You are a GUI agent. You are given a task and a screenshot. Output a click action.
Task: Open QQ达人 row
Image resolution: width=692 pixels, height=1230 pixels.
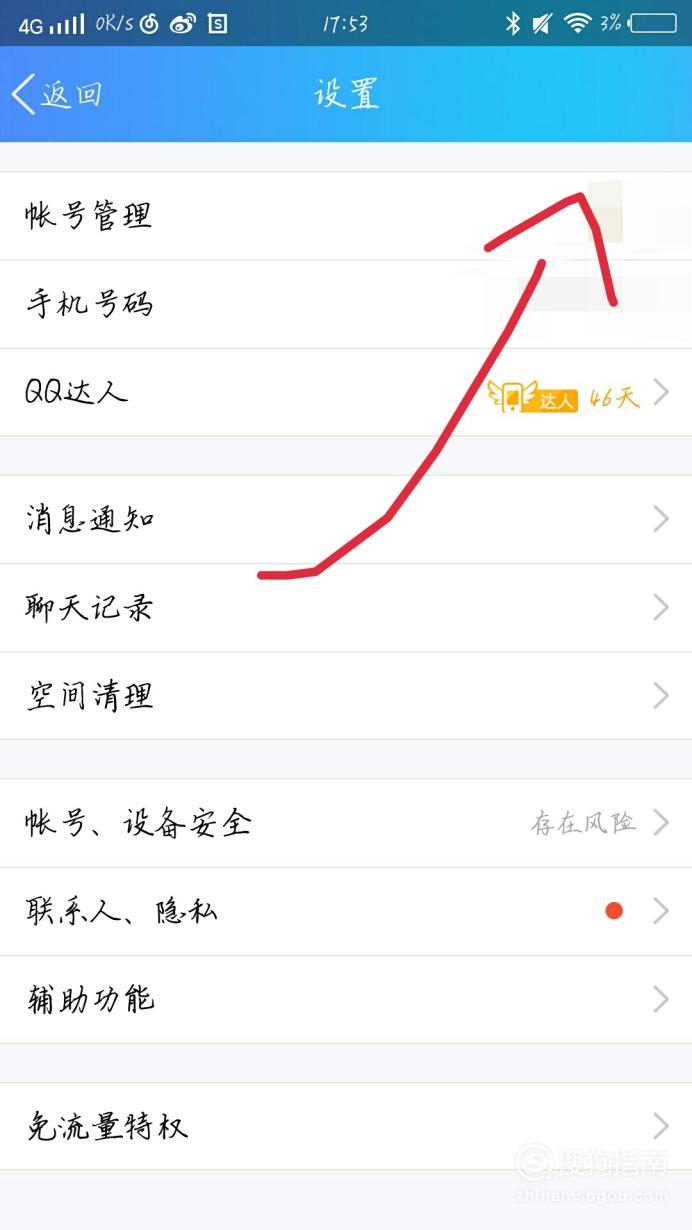pos(346,392)
